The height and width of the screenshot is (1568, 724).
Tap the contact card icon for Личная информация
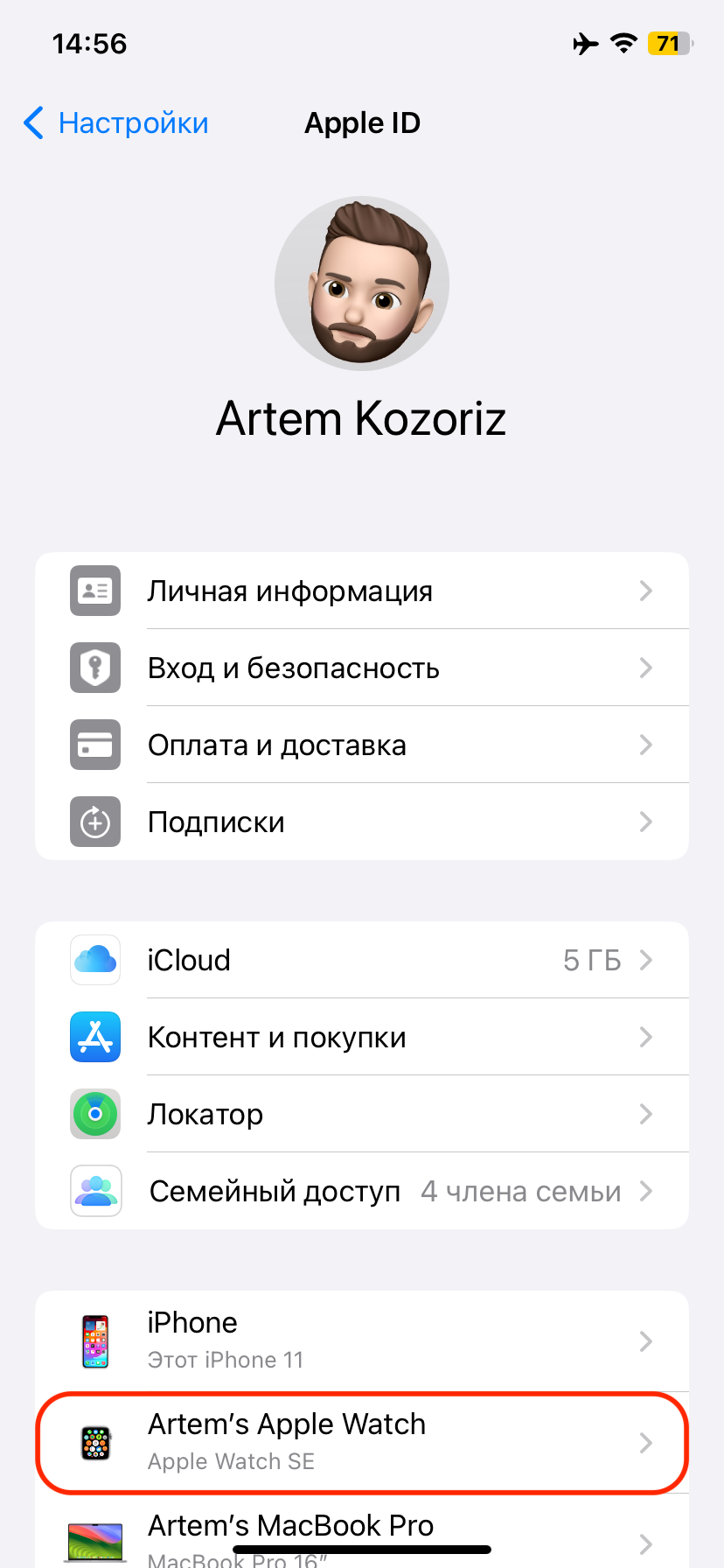tap(94, 591)
